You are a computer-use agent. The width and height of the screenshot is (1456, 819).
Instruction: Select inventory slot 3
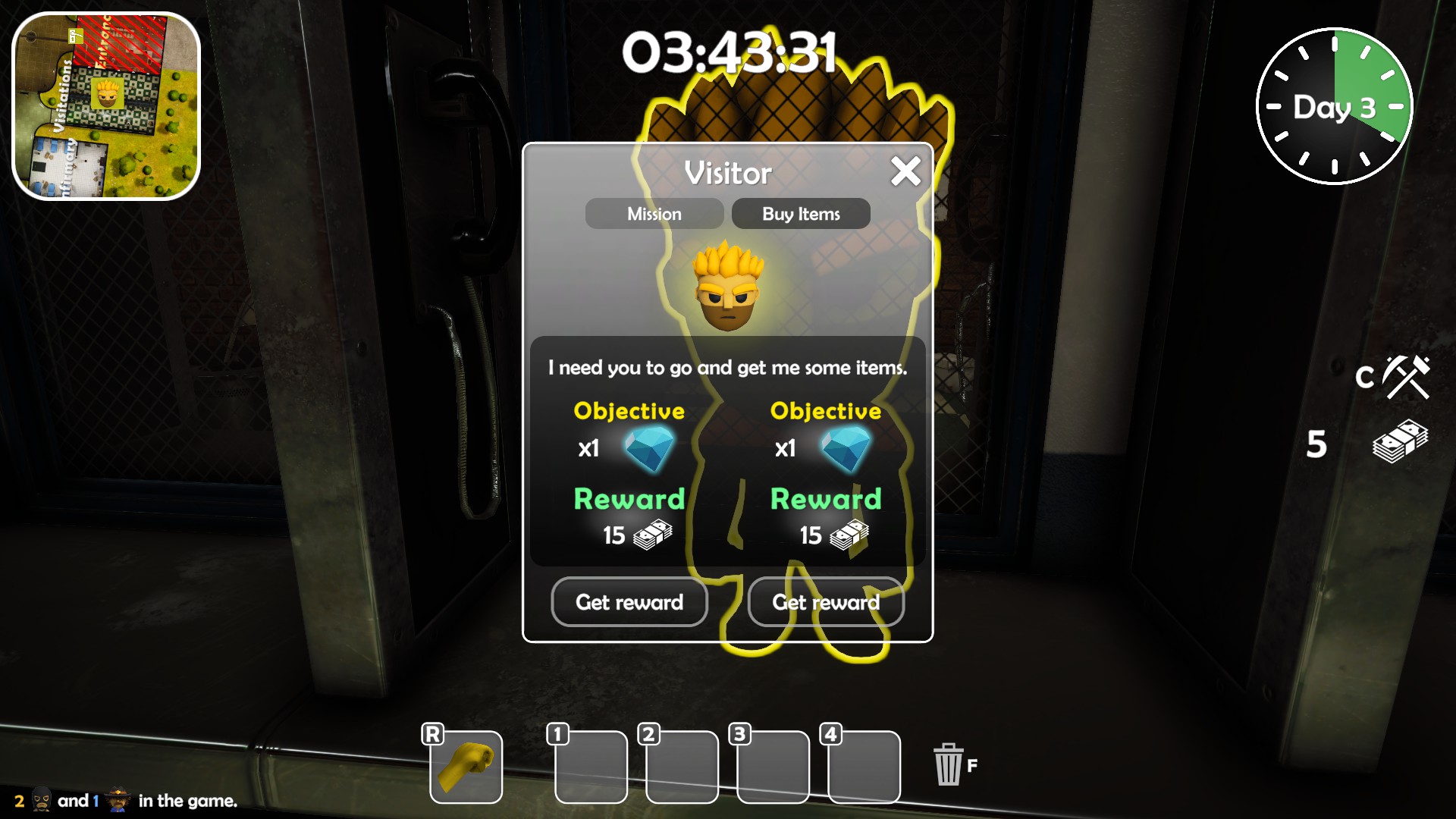[x=773, y=767]
